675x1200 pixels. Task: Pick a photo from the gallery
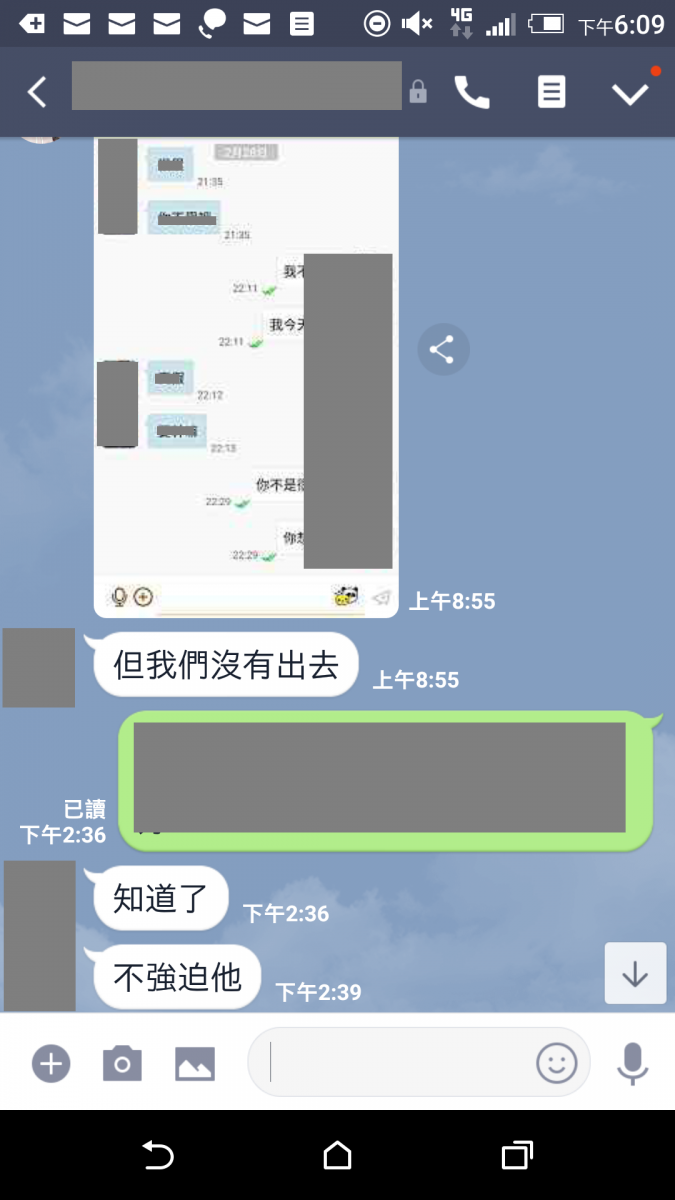tap(195, 1063)
